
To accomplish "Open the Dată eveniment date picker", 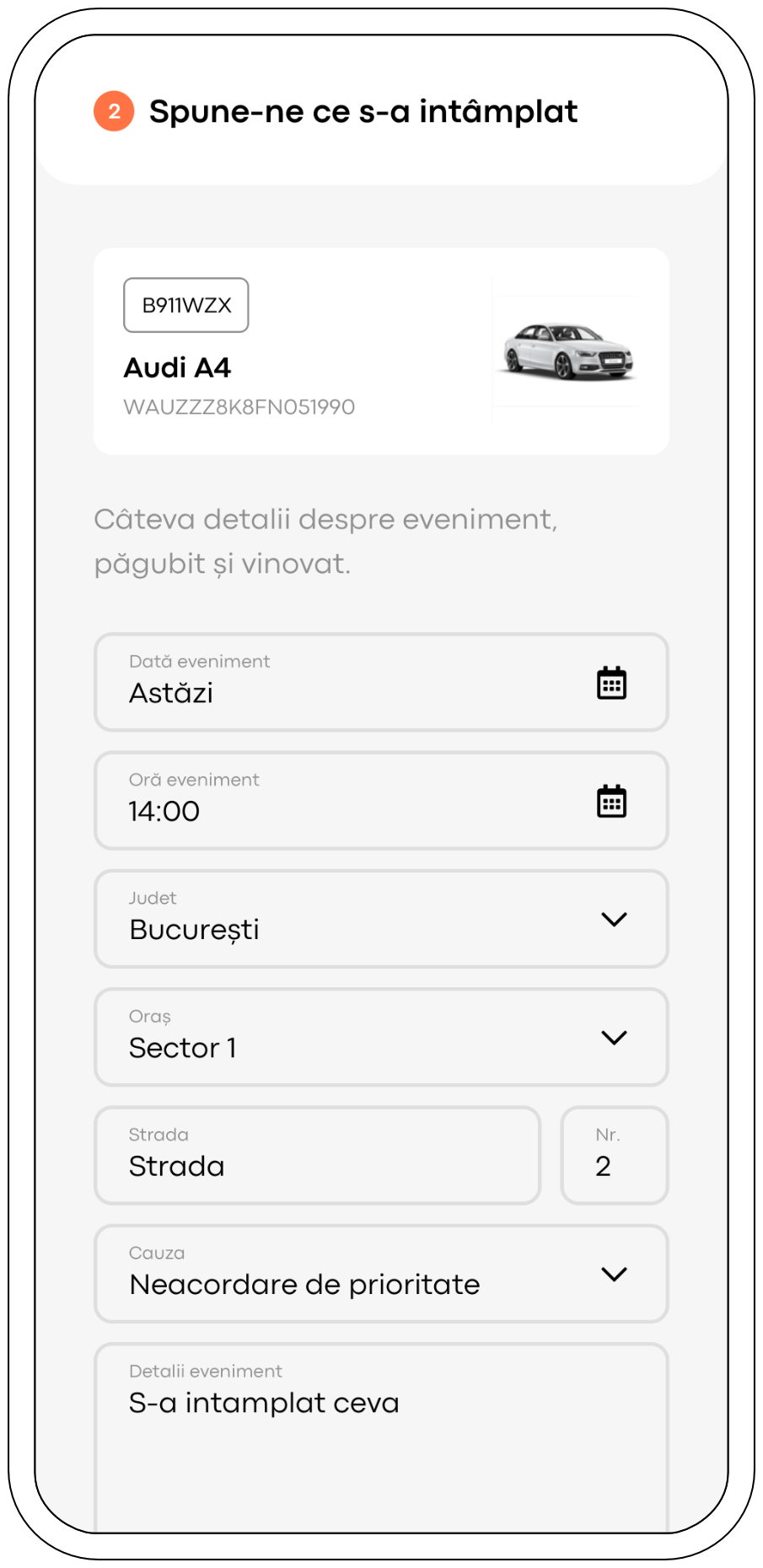I will [x=381, y=683].
